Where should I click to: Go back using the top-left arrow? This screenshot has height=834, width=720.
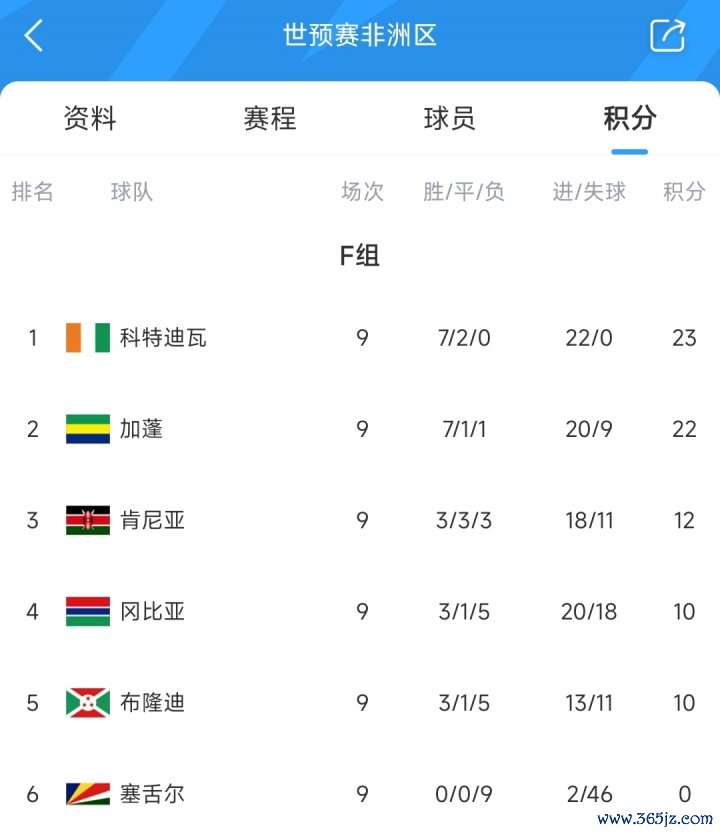34,36
